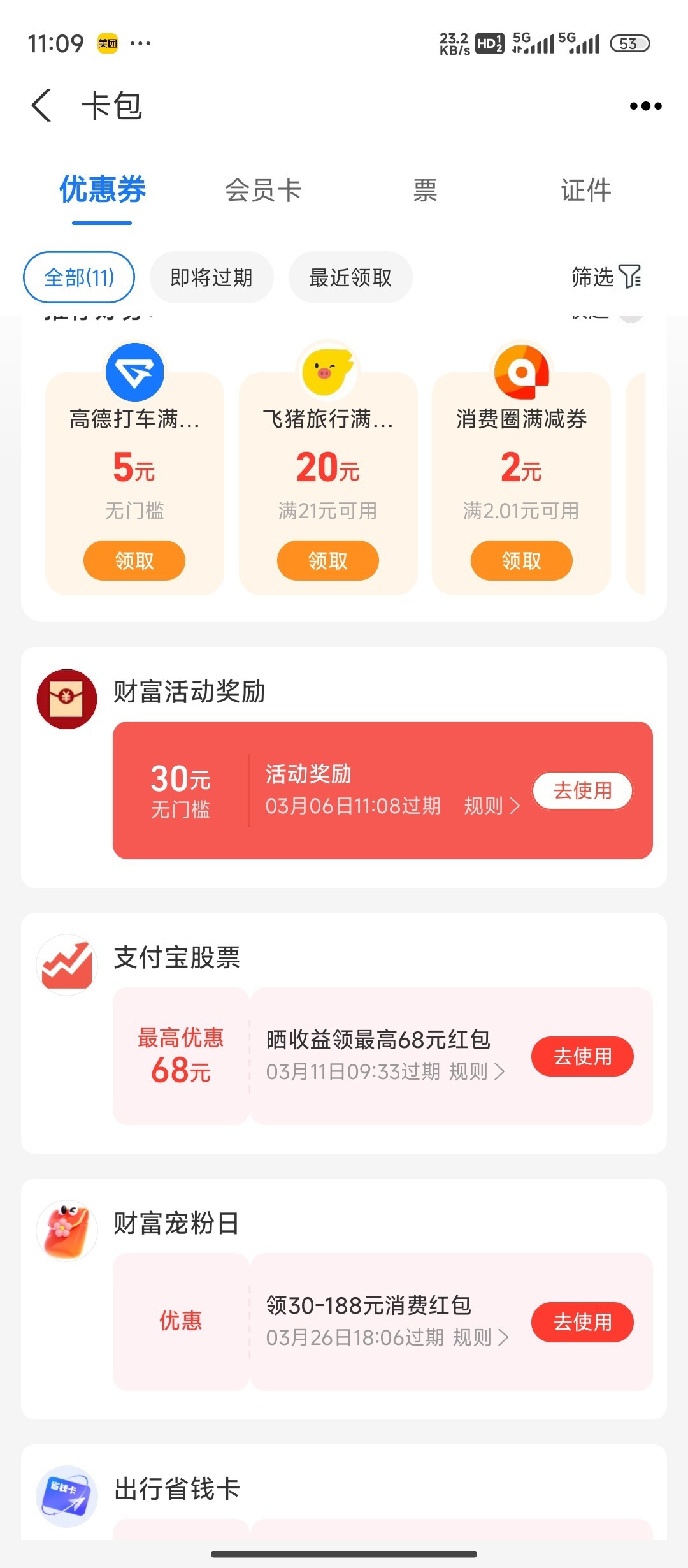Claim the 消费圈满减券 2元 coupon

click(x=521, y=560)
